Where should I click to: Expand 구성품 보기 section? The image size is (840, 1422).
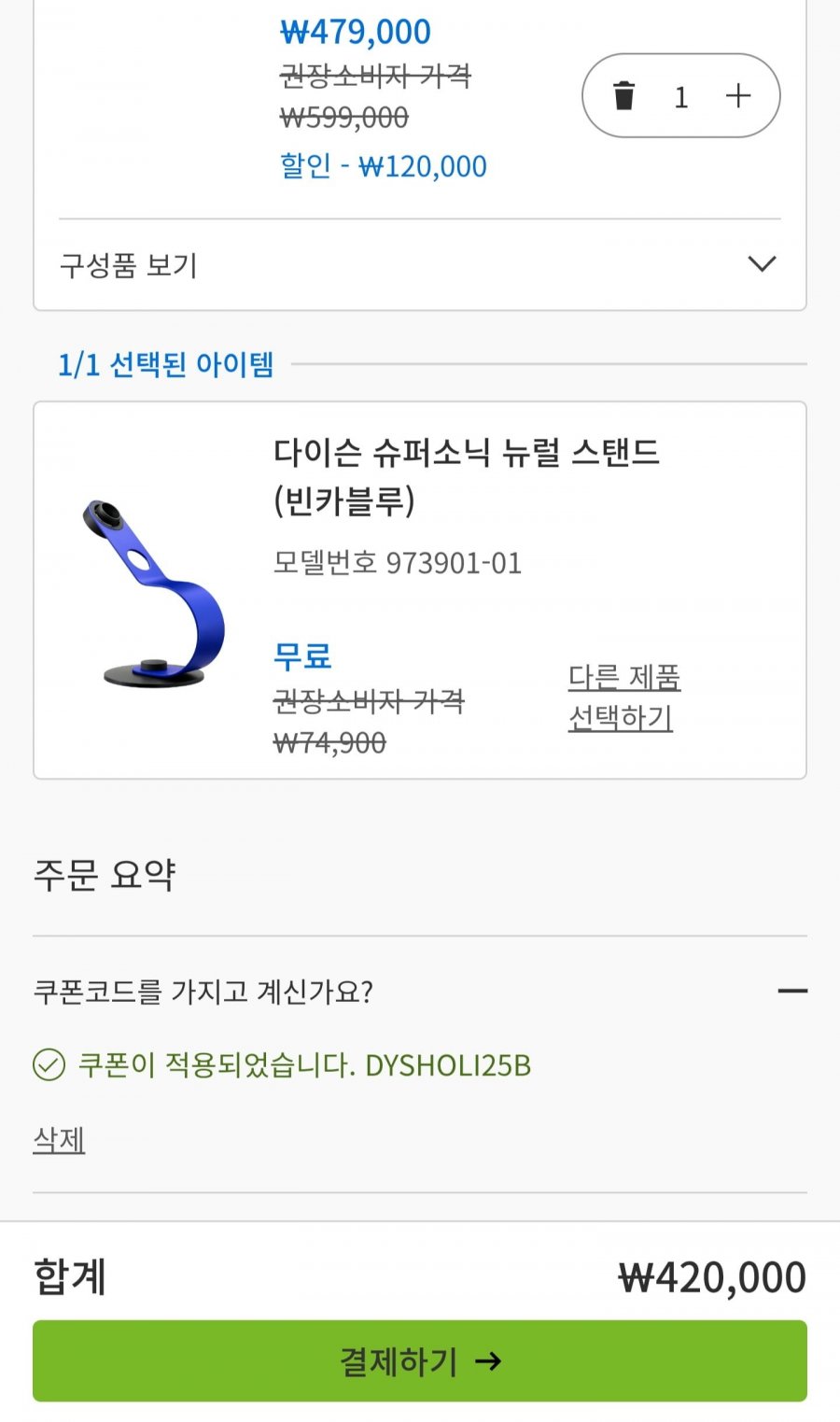click(762, 264)
